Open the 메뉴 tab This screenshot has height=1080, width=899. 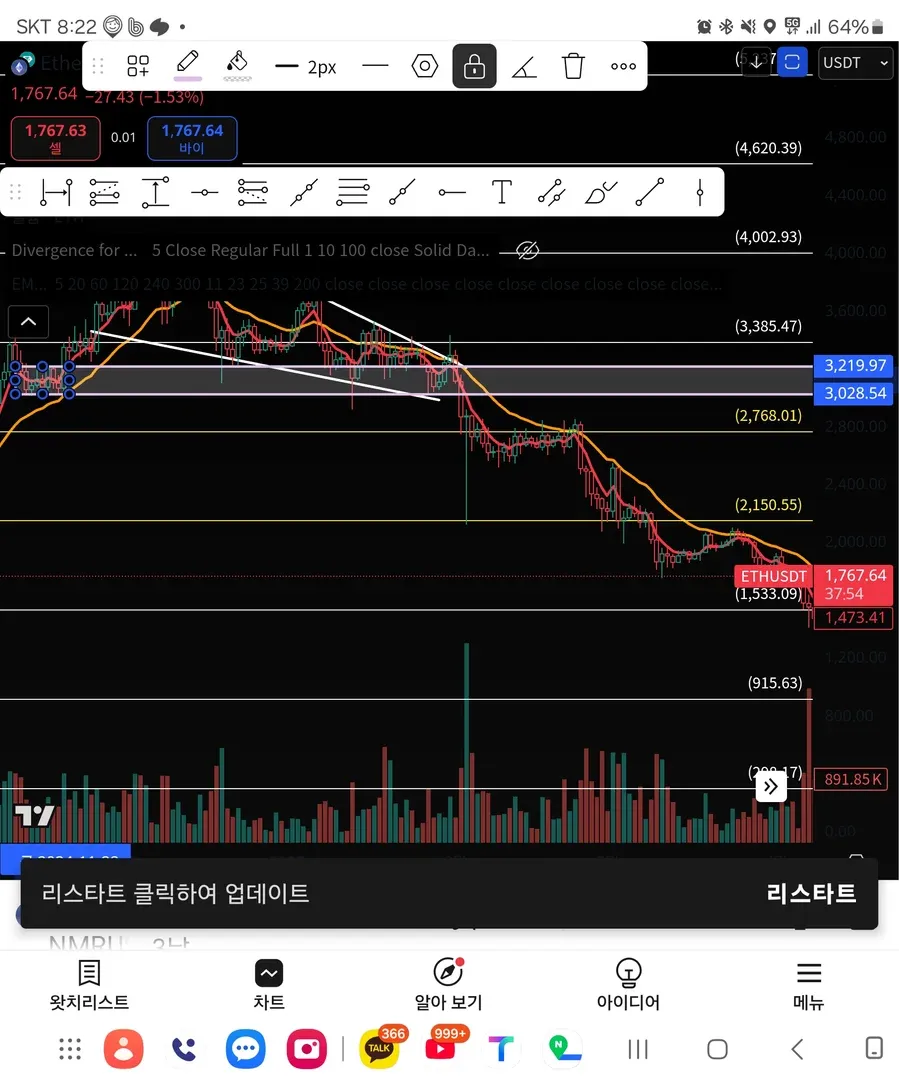click(808, 985)
